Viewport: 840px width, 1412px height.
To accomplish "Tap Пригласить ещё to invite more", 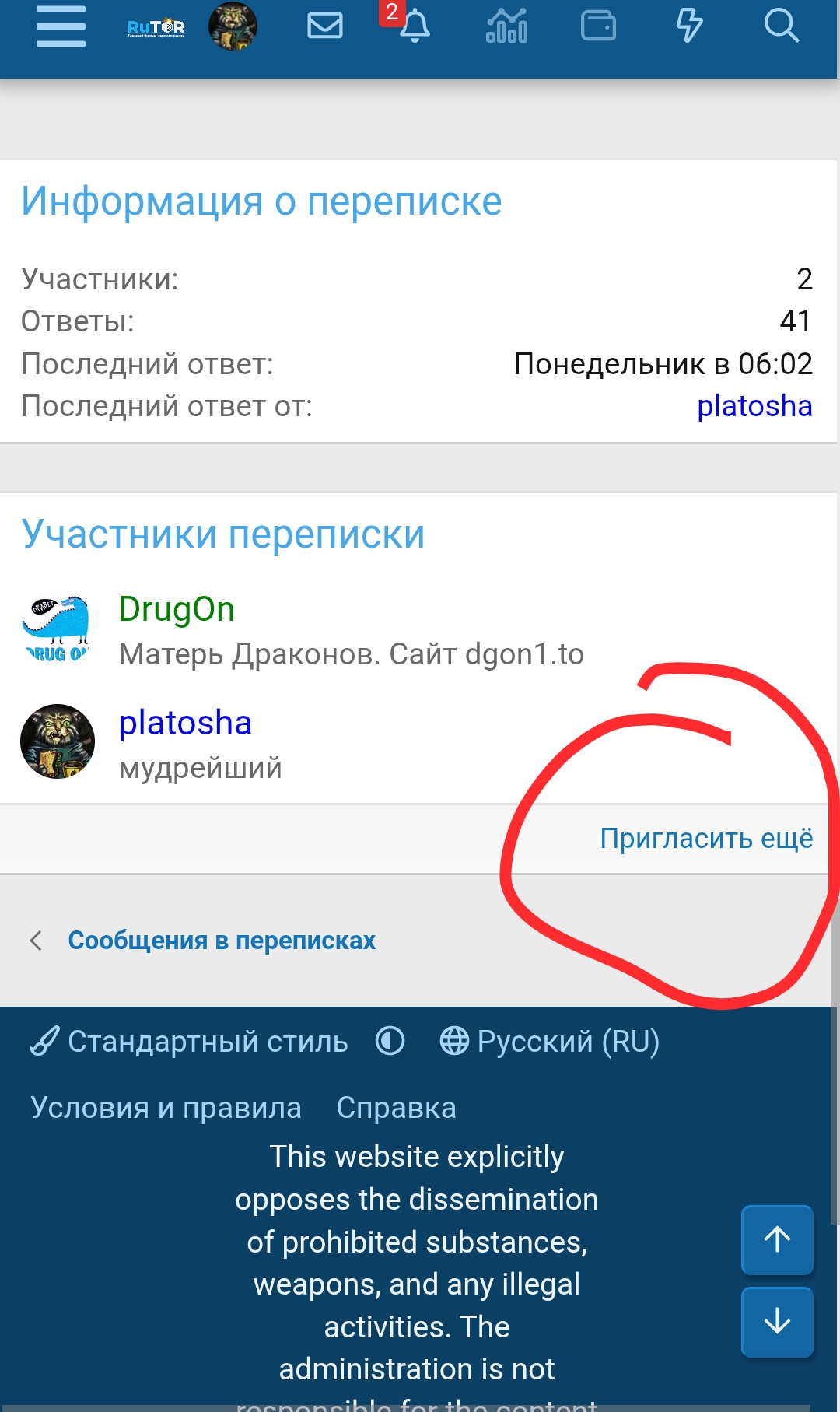I will (x=705, y=839).
